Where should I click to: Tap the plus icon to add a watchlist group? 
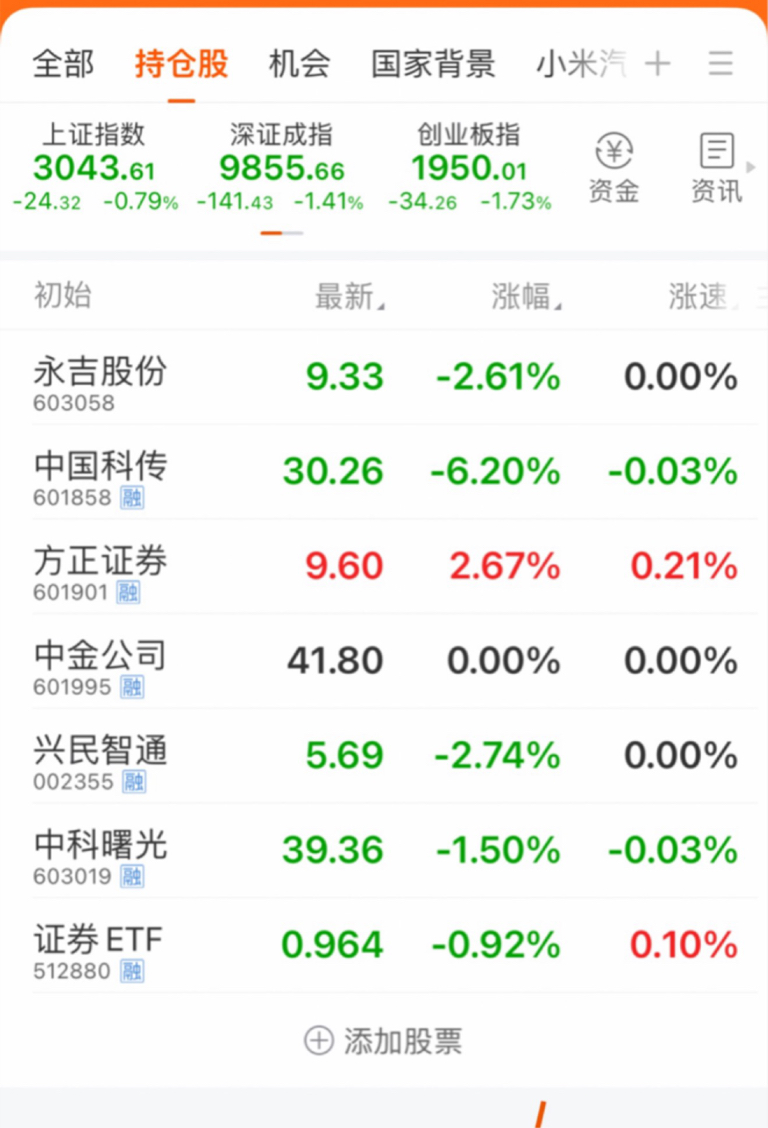657,62
